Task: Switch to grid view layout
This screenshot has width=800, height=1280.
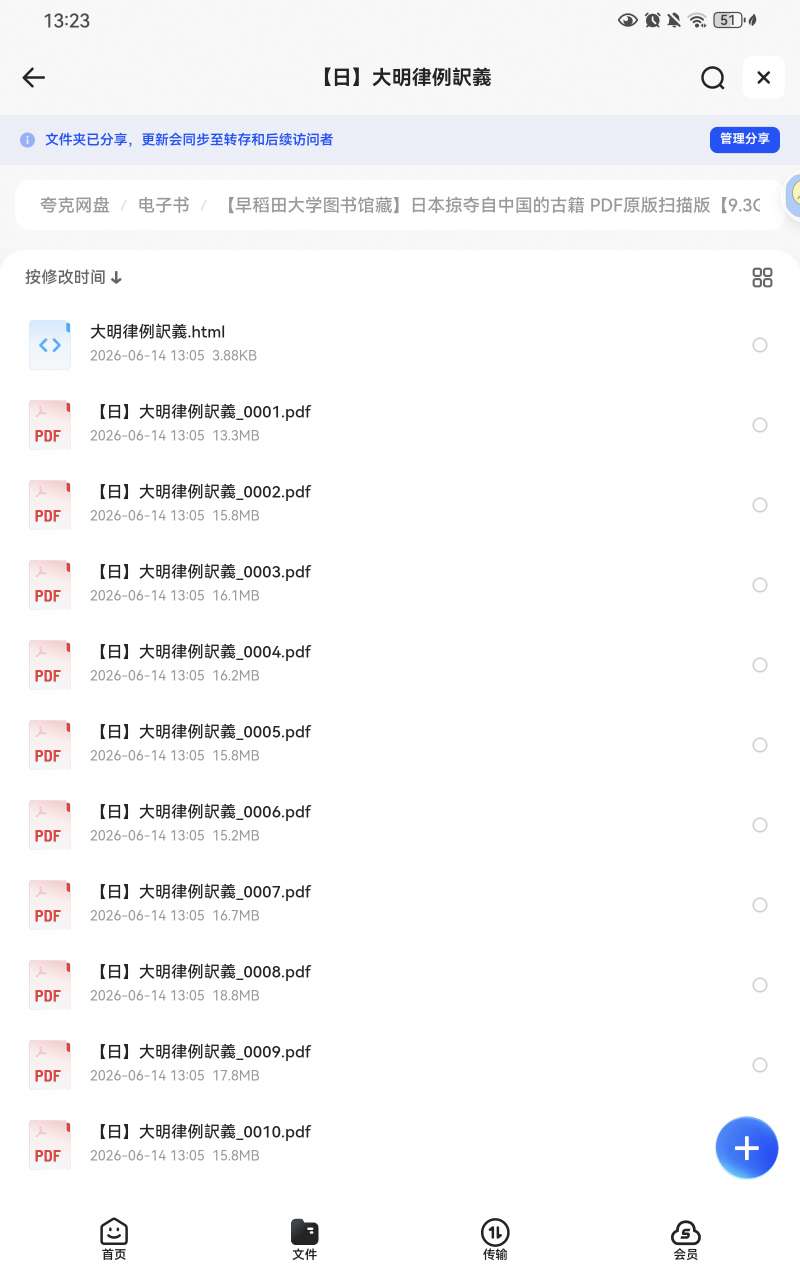Action: coord(762,278)
